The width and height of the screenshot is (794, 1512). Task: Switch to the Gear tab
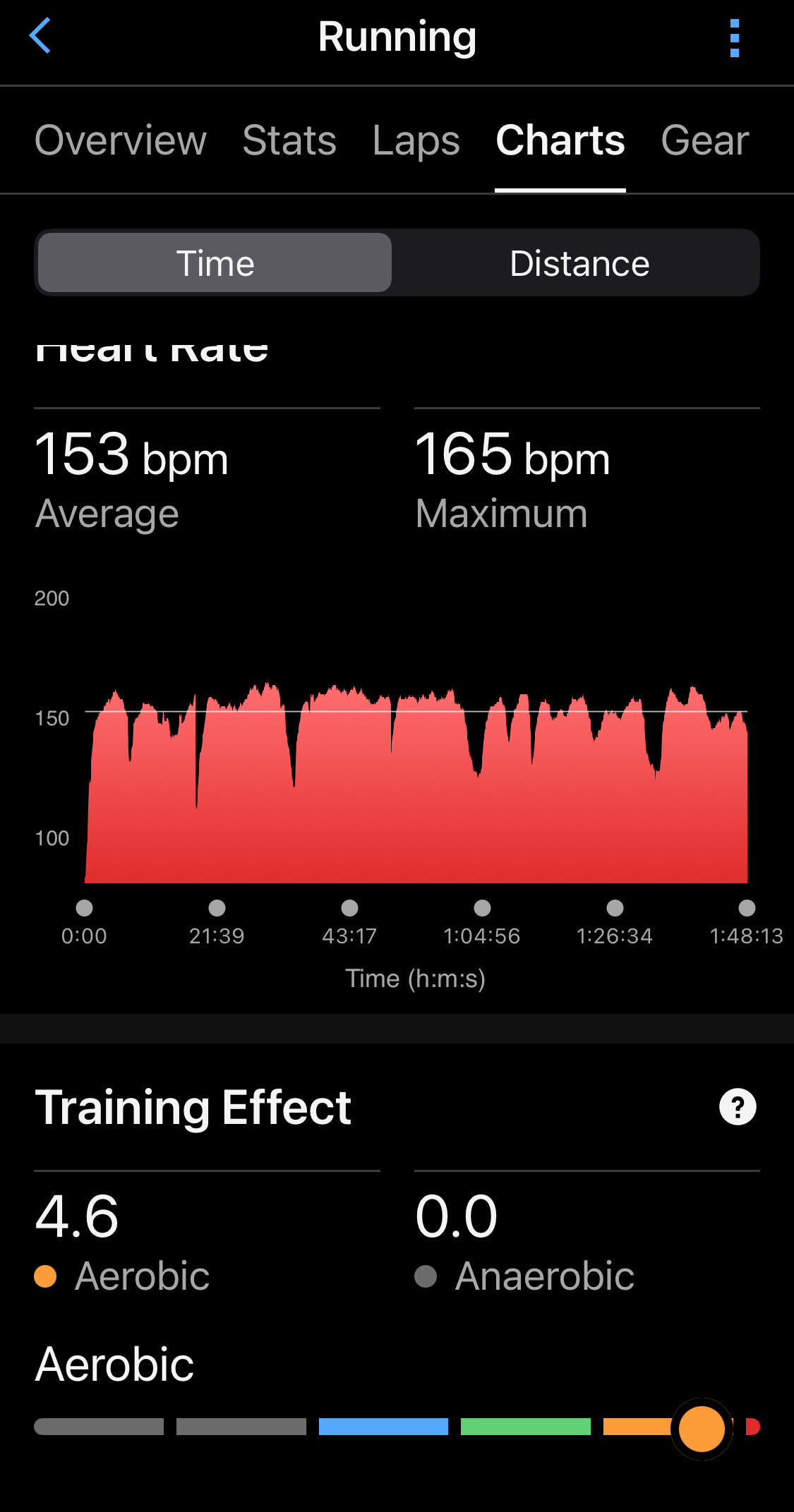tap(704, 140)
